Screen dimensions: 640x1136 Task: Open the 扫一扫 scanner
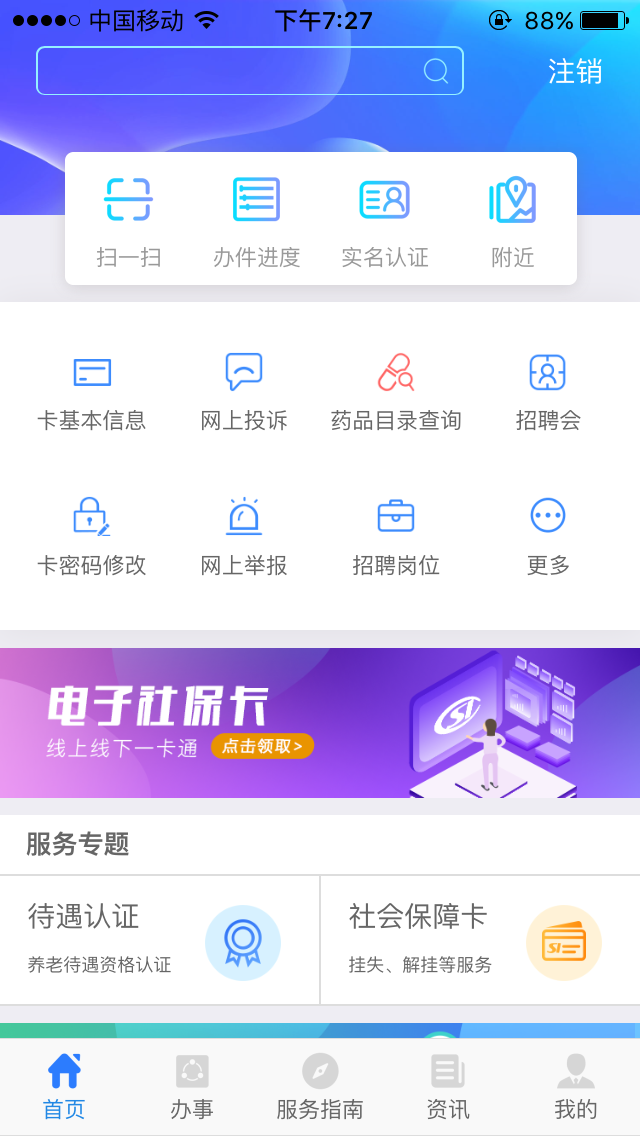129,220
